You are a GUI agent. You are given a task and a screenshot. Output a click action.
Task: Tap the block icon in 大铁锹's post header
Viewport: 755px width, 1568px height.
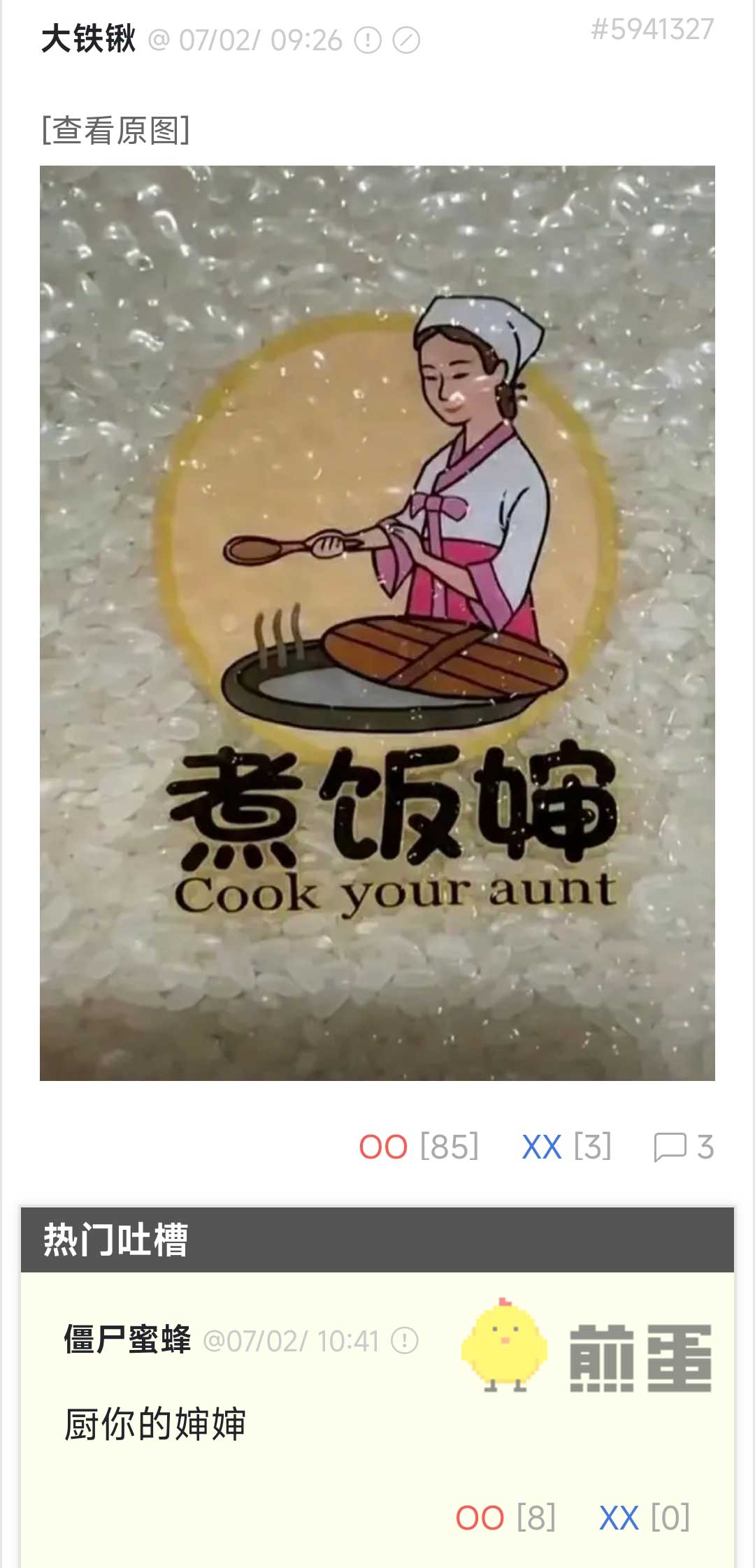(x=406, y=41)
